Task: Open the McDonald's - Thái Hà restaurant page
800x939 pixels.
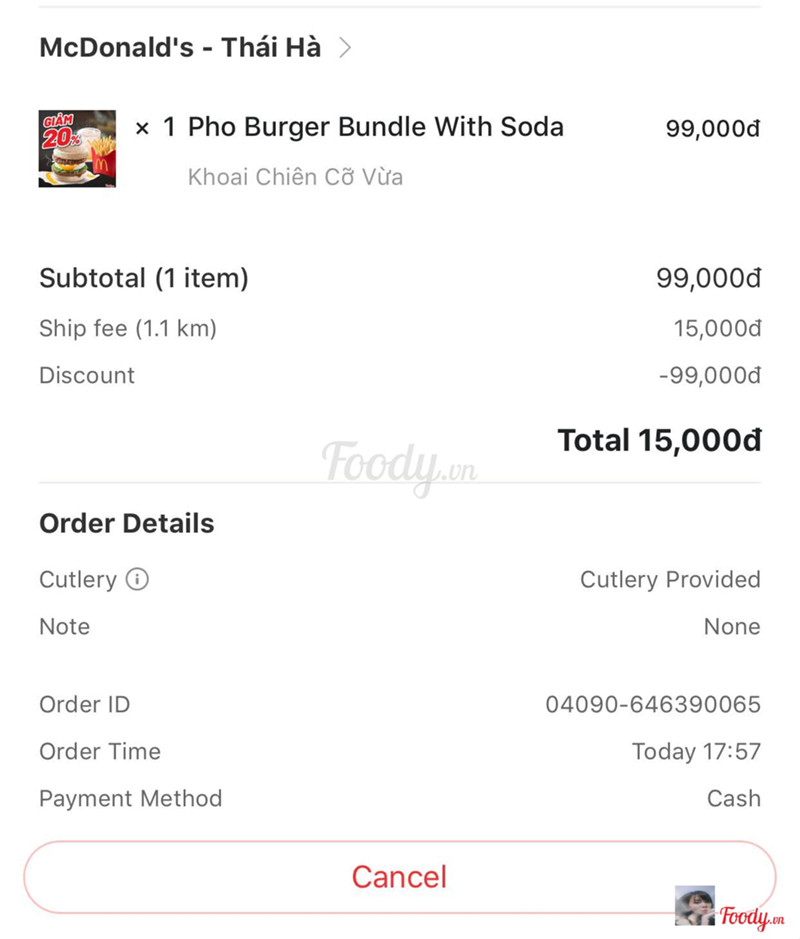Action: pyautogui.click(x=195, y=47)
